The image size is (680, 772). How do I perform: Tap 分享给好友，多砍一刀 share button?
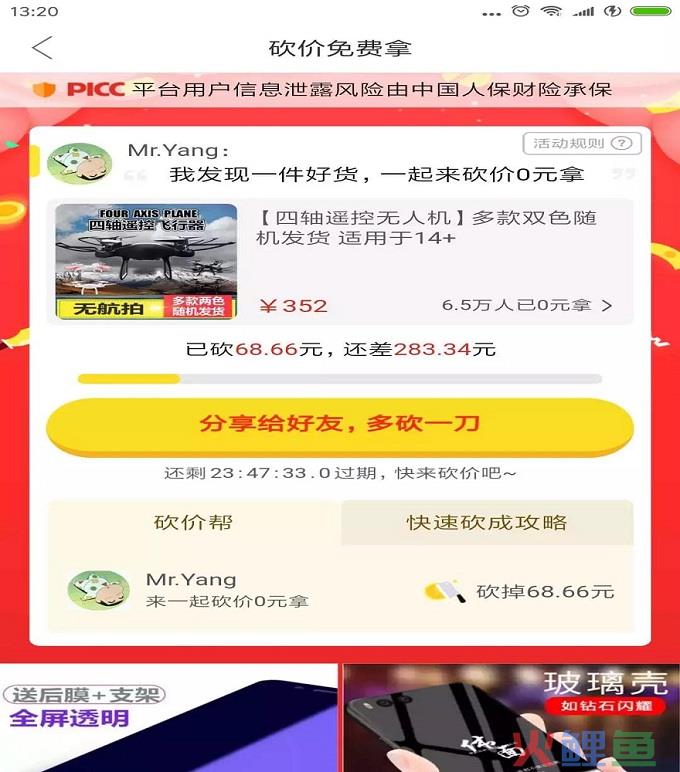(340, 424)
